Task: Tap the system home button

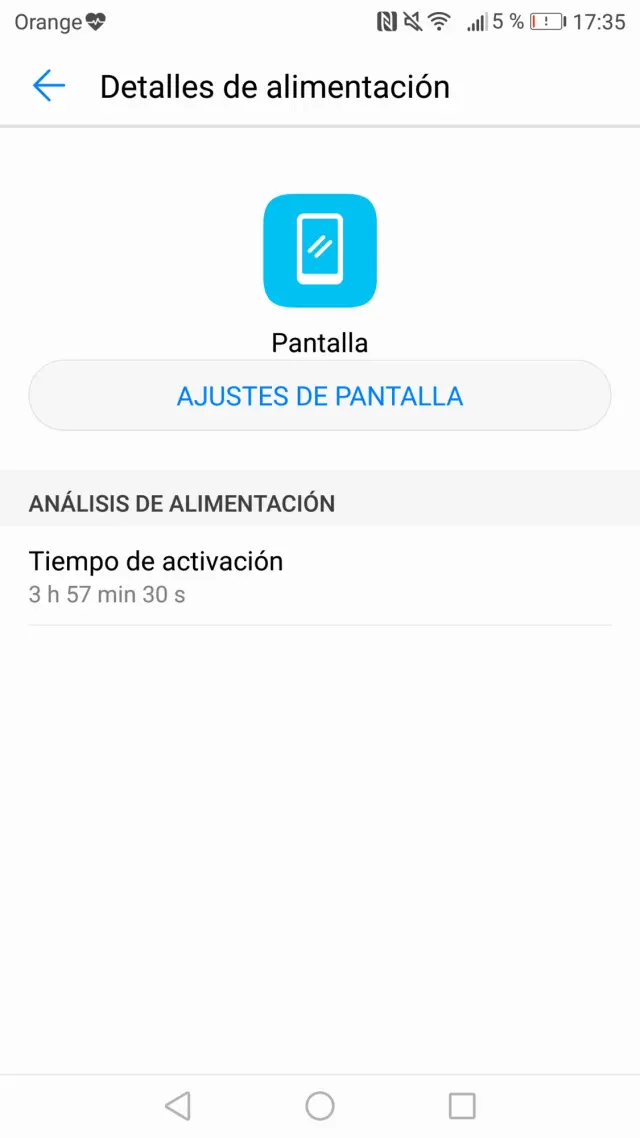Action: click(x=320, y=1105)
